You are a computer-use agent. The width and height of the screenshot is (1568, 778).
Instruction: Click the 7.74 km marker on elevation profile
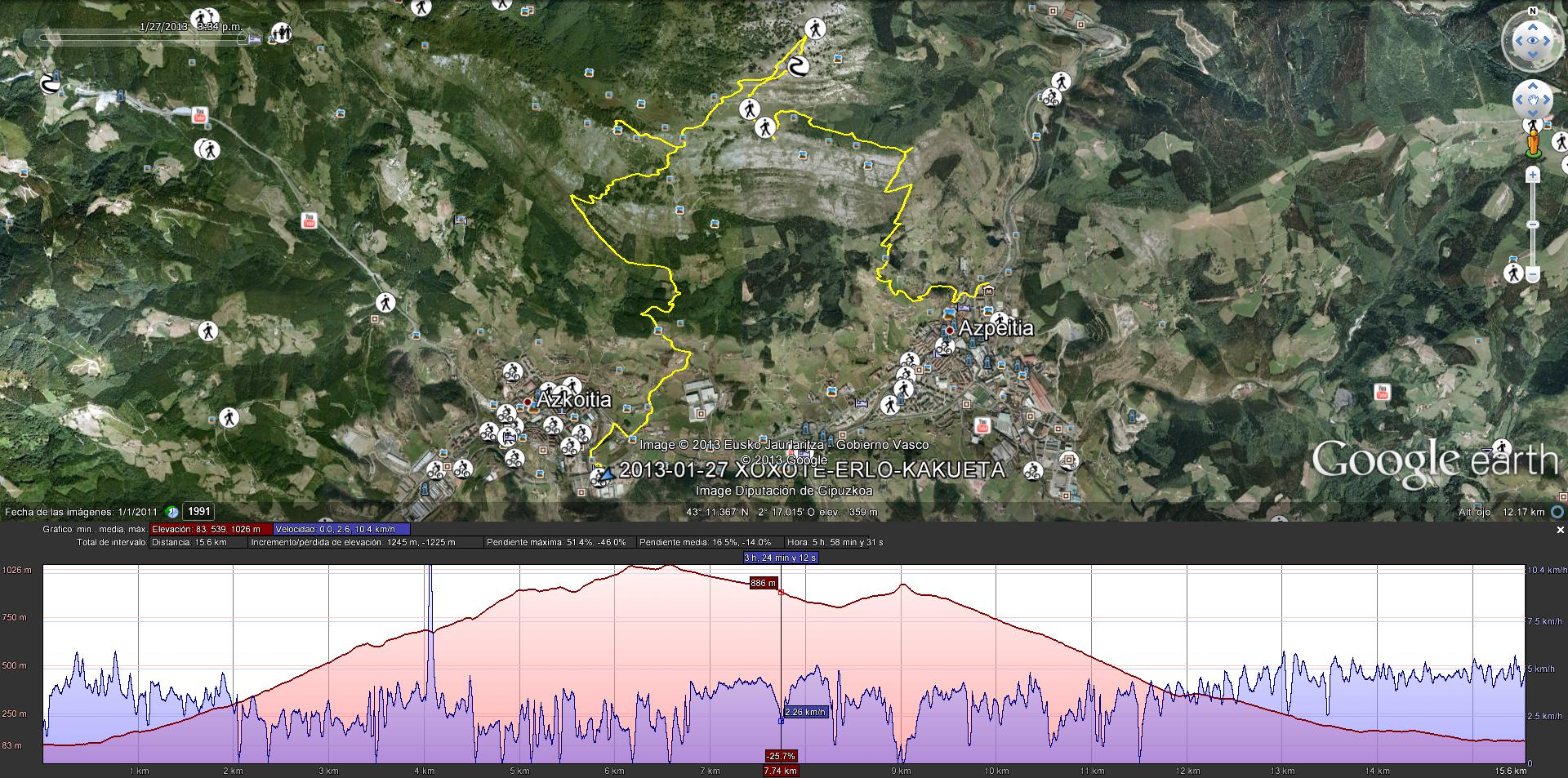[780, 770]
